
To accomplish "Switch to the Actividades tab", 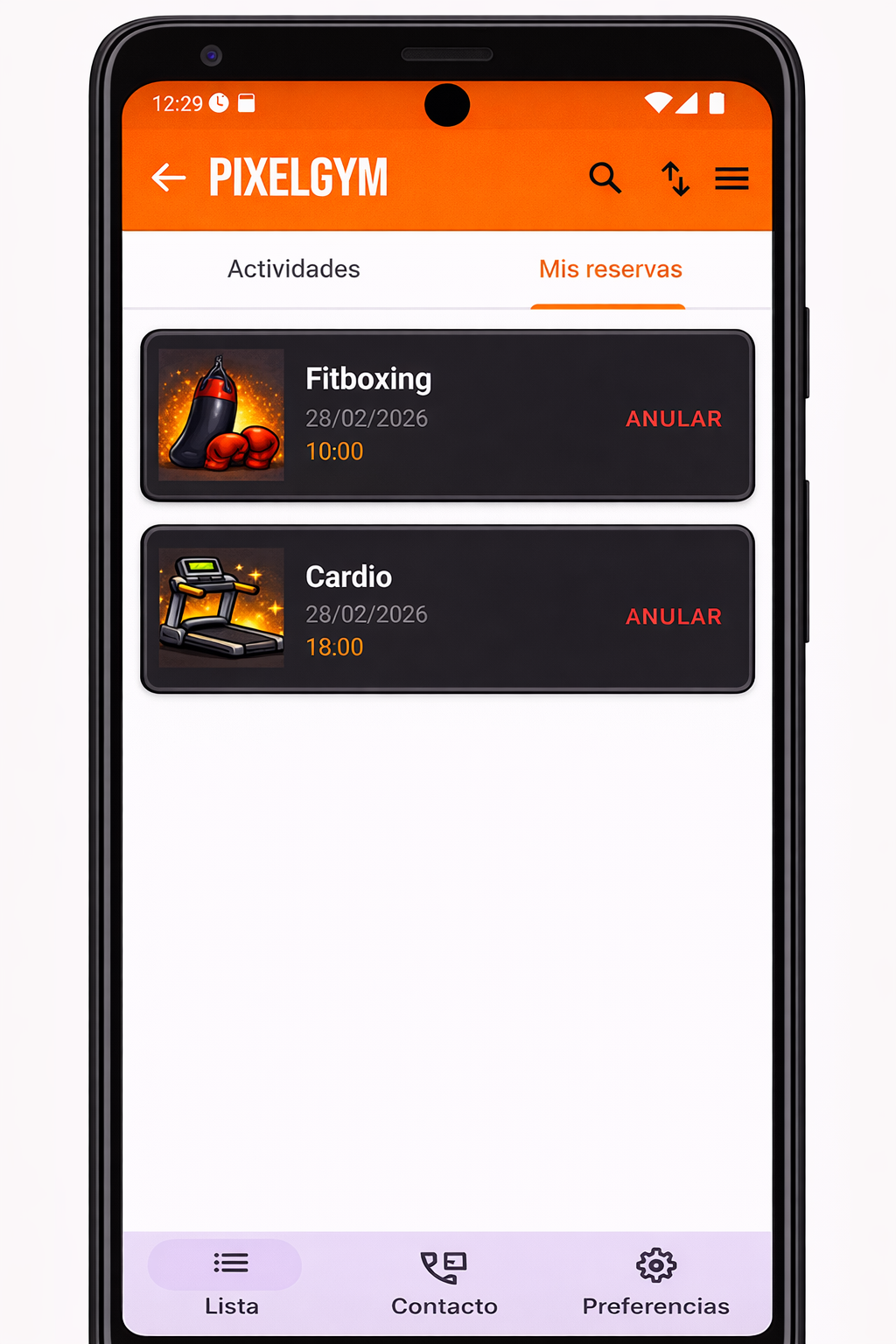I will (x=294, y=269).
